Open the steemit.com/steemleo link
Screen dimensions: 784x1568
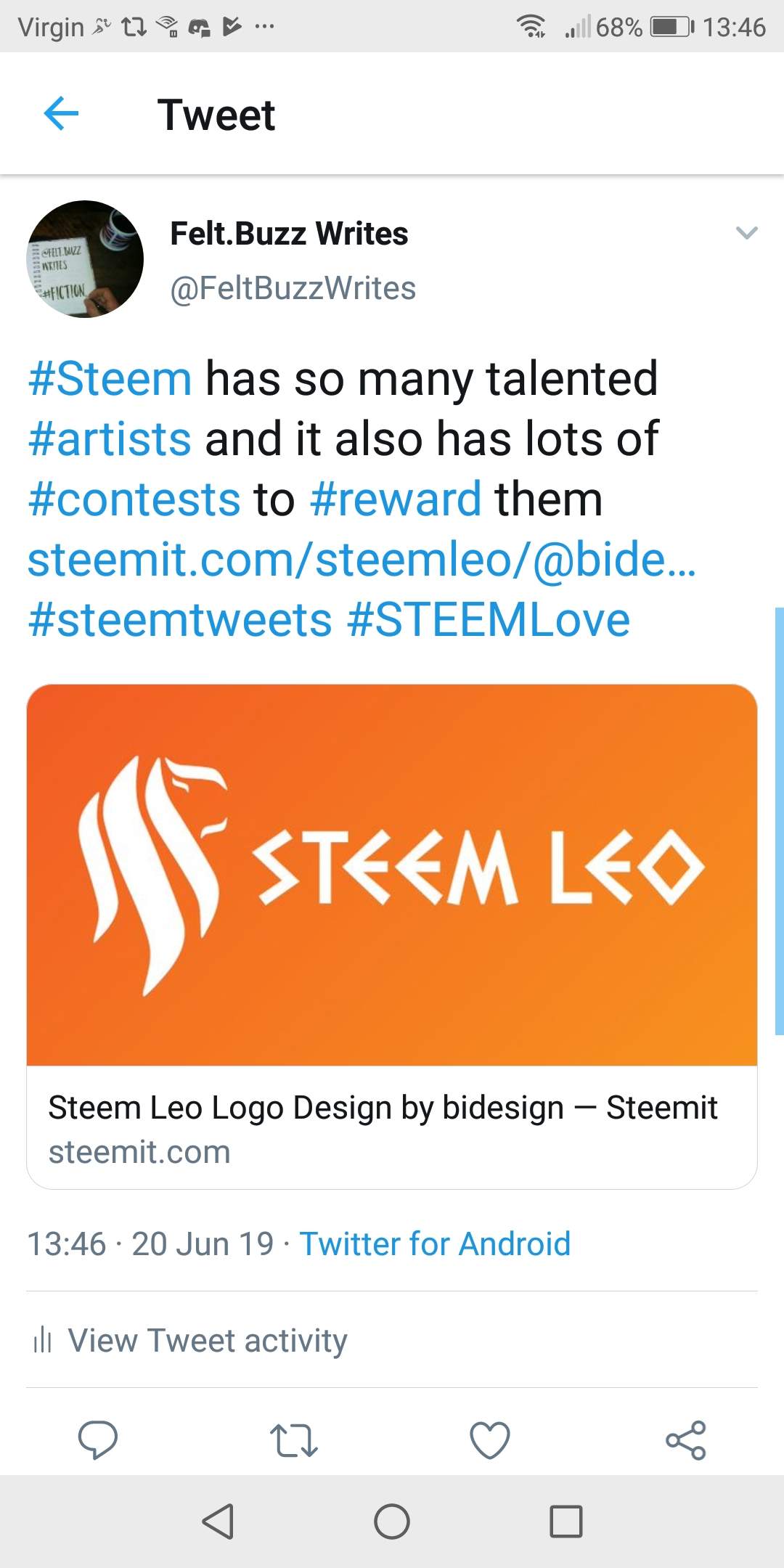tap(362, 560)
